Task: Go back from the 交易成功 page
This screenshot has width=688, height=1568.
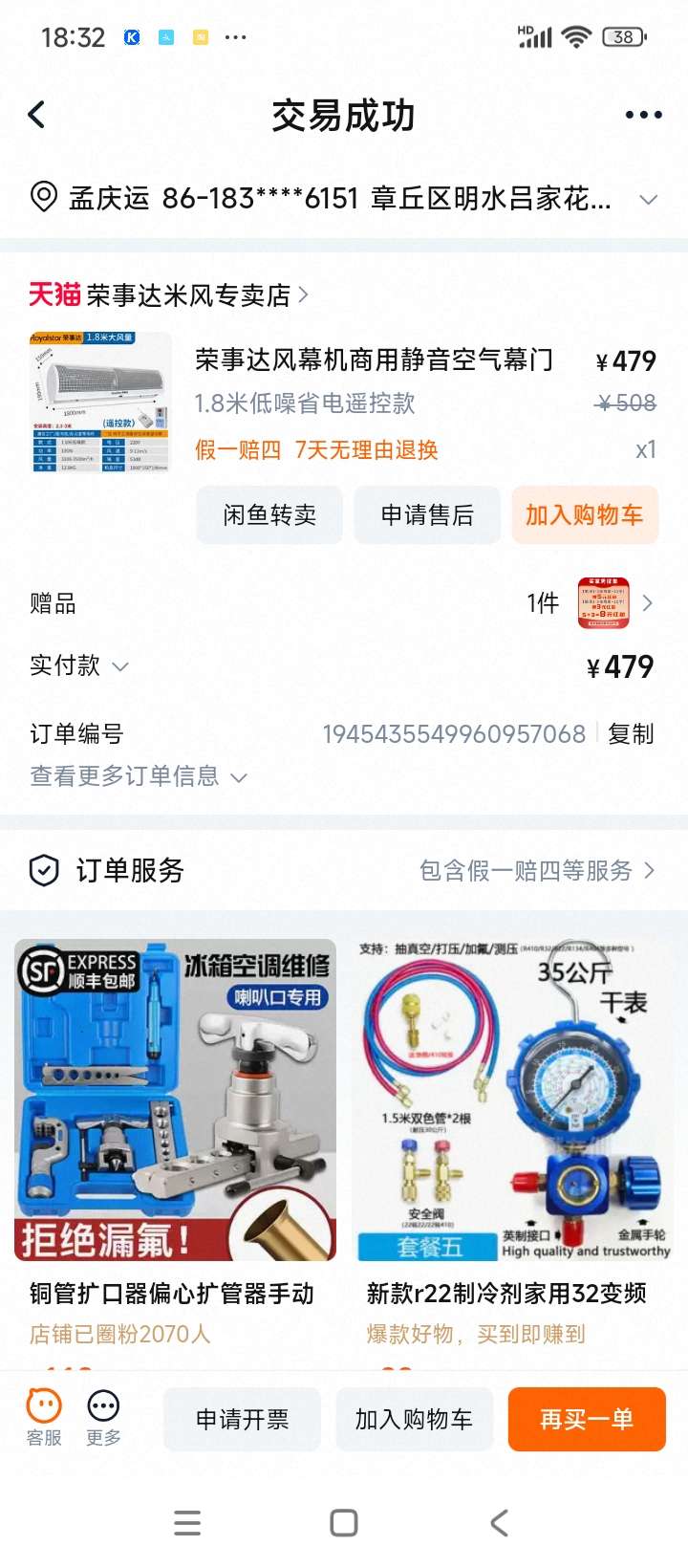Action: [37, 116]
